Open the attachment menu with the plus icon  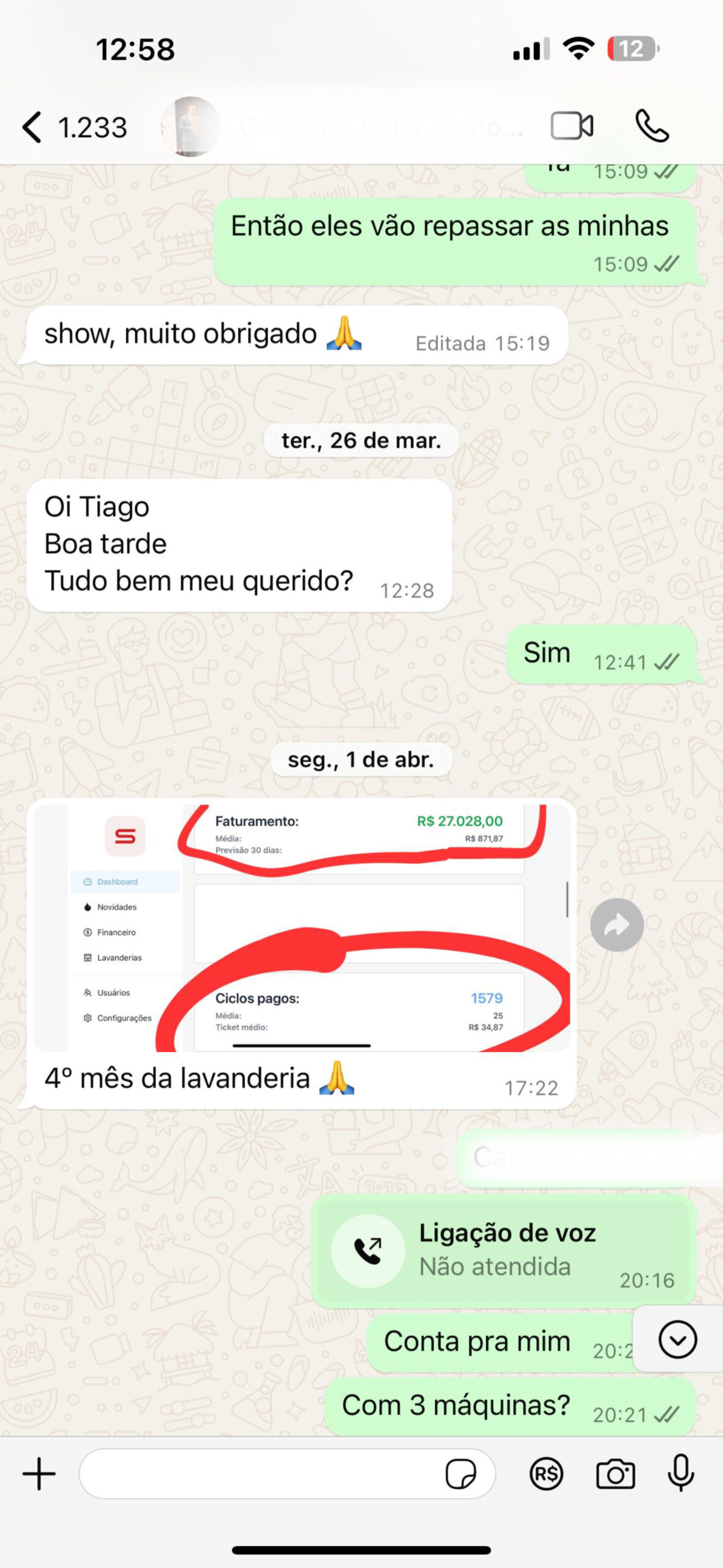coord(38,1476)
